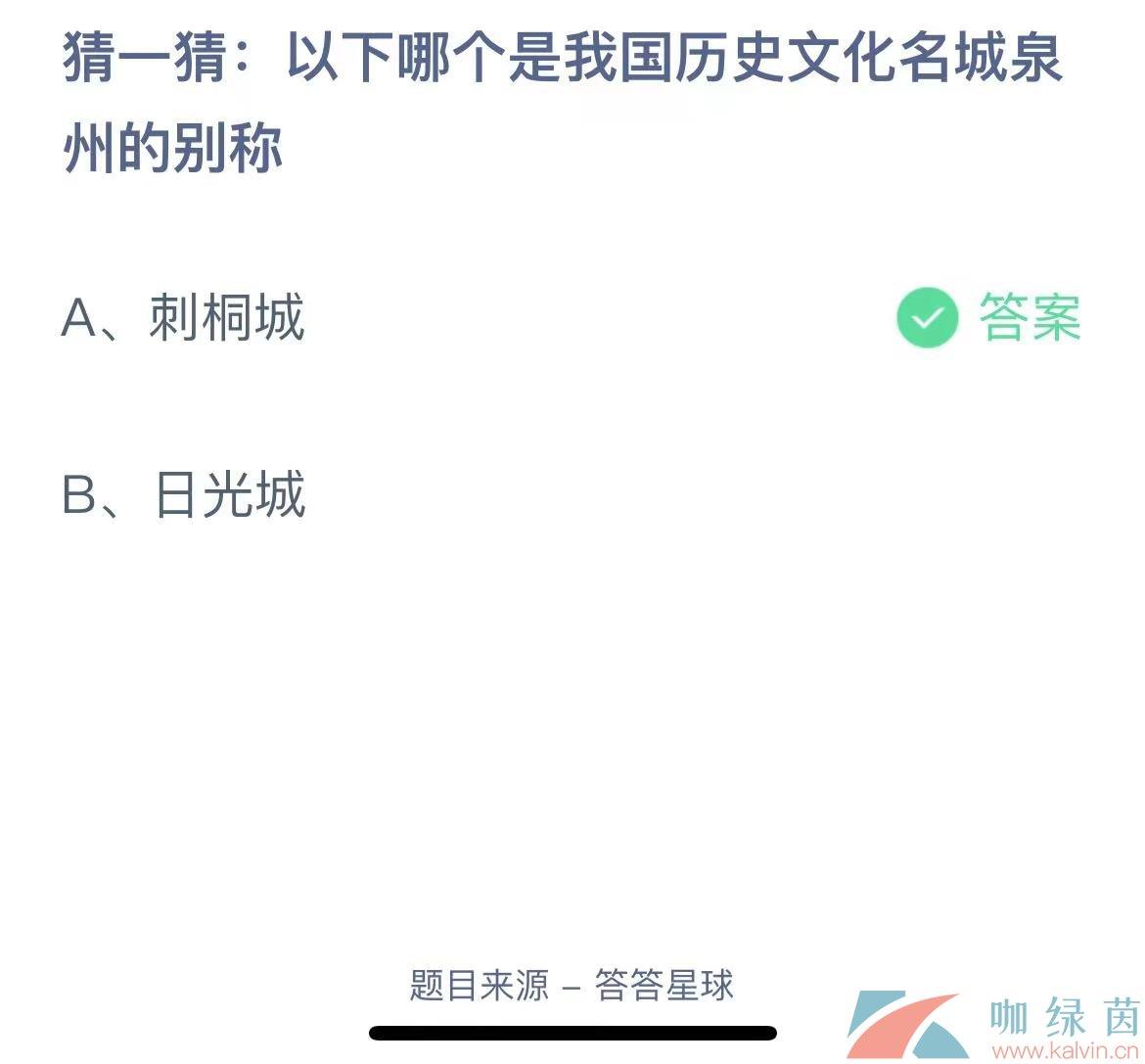Viewport: 1145px width, 1064px height.
Task: Choose option B、日光城
Action: [x=184, y=494]
